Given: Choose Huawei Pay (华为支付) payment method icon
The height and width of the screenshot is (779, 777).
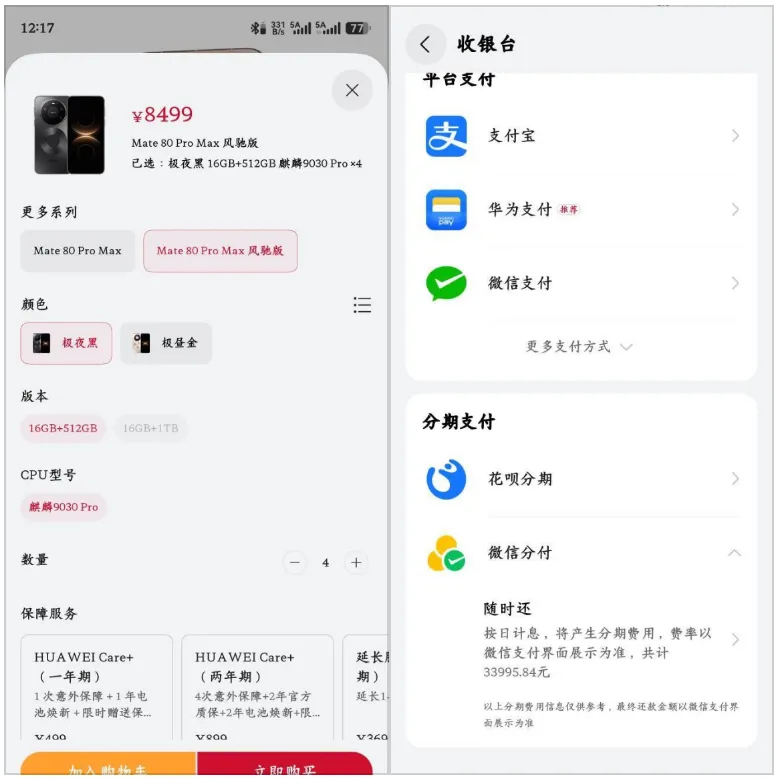Looking at the screenshot, I should (444, 209).
